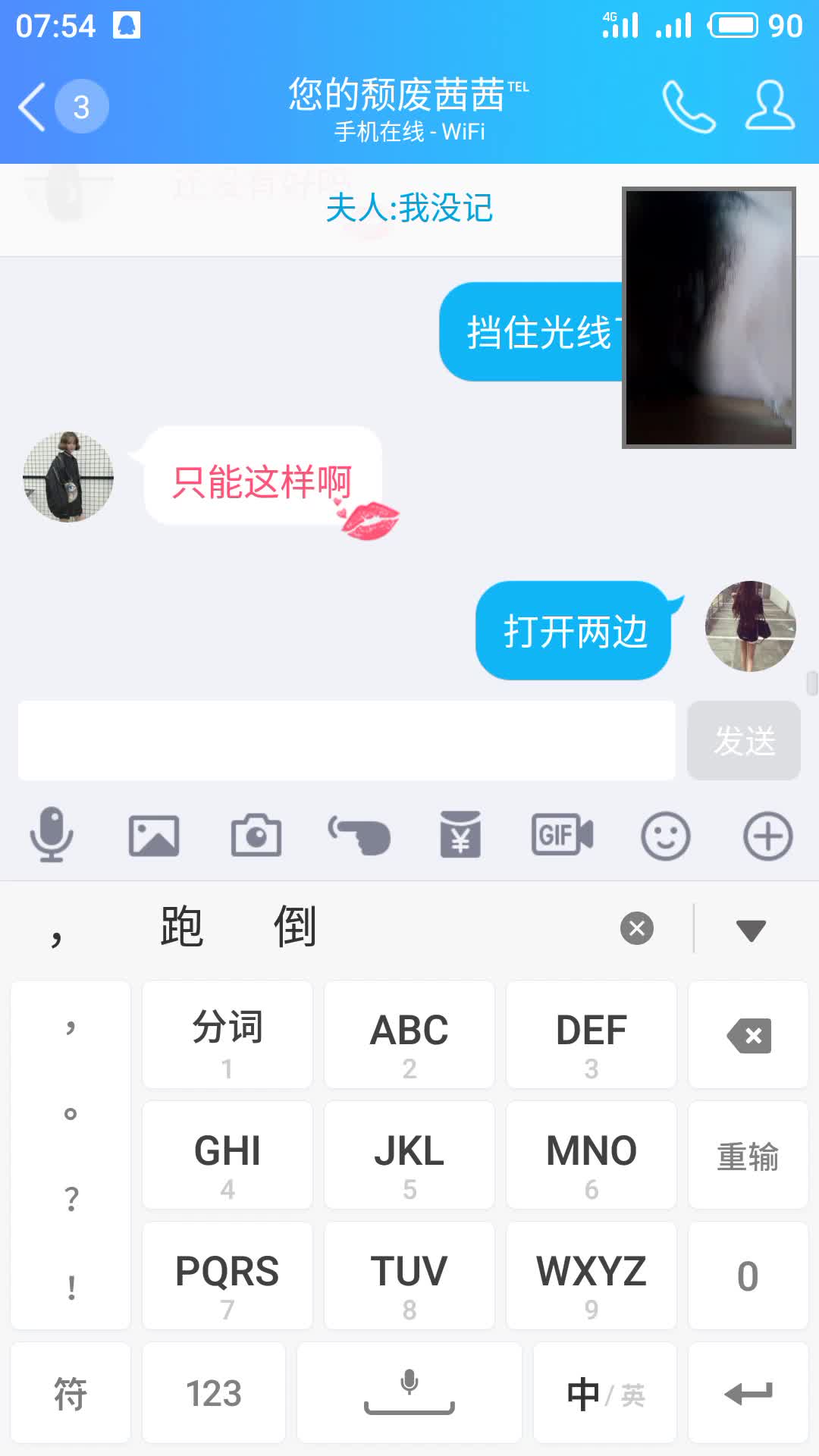
Task: Tap the message input field
Action: pyautogui.click(x=347, y=741)
